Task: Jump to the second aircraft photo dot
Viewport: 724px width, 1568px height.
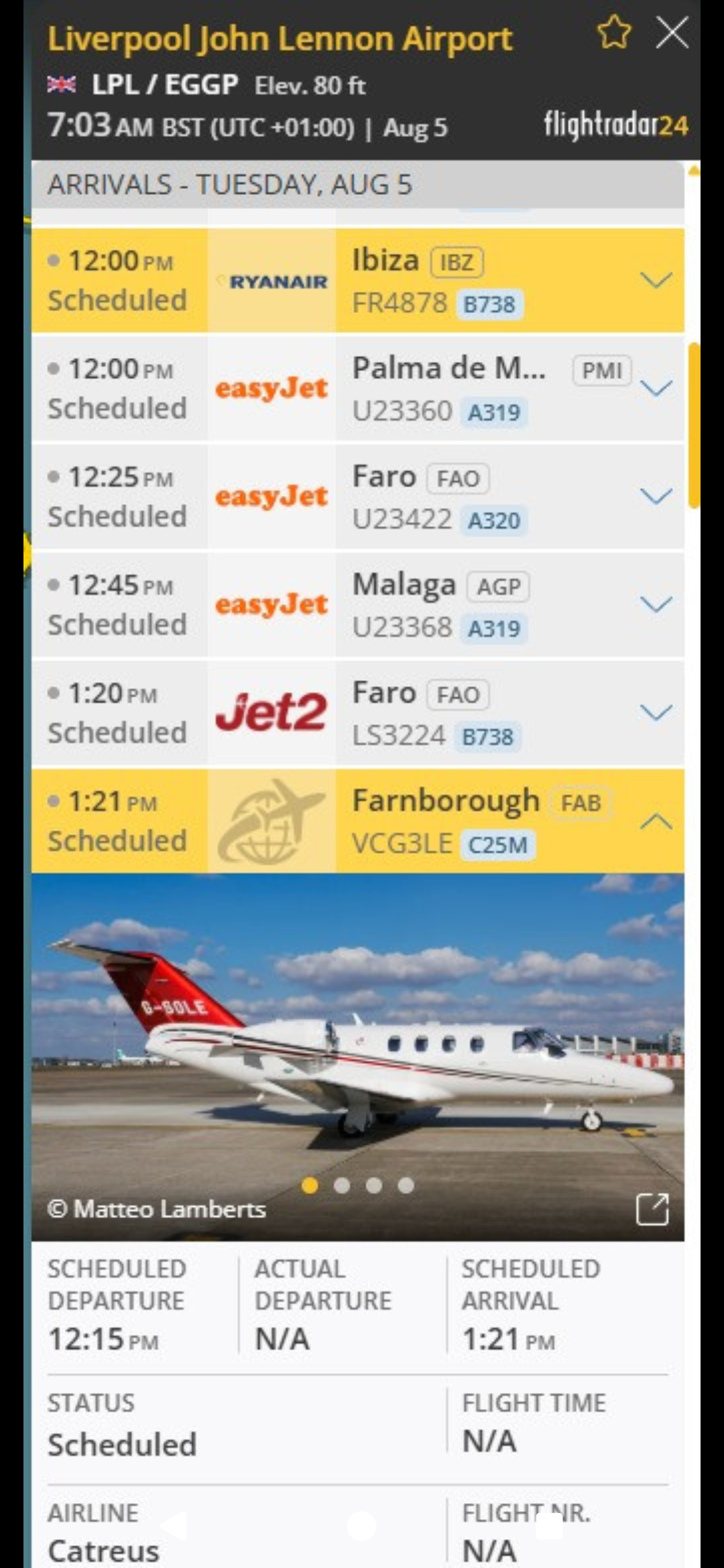Action: 342,1185
